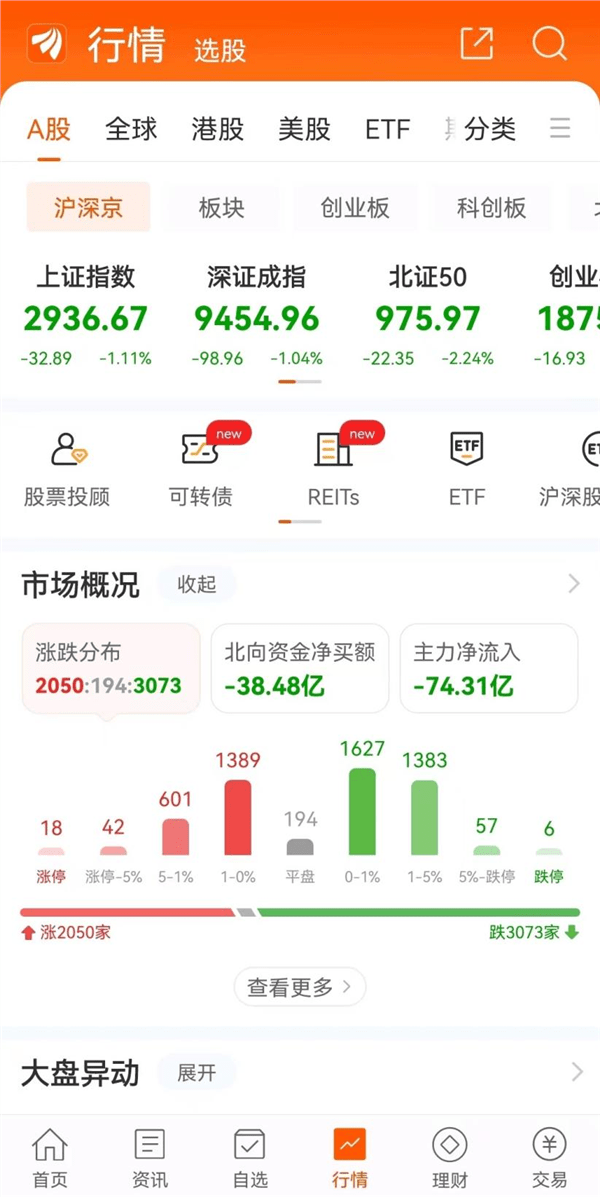600x1197 pixels.
Task: Collapse 市场概况 with 收起
Action: coord(197,585)
